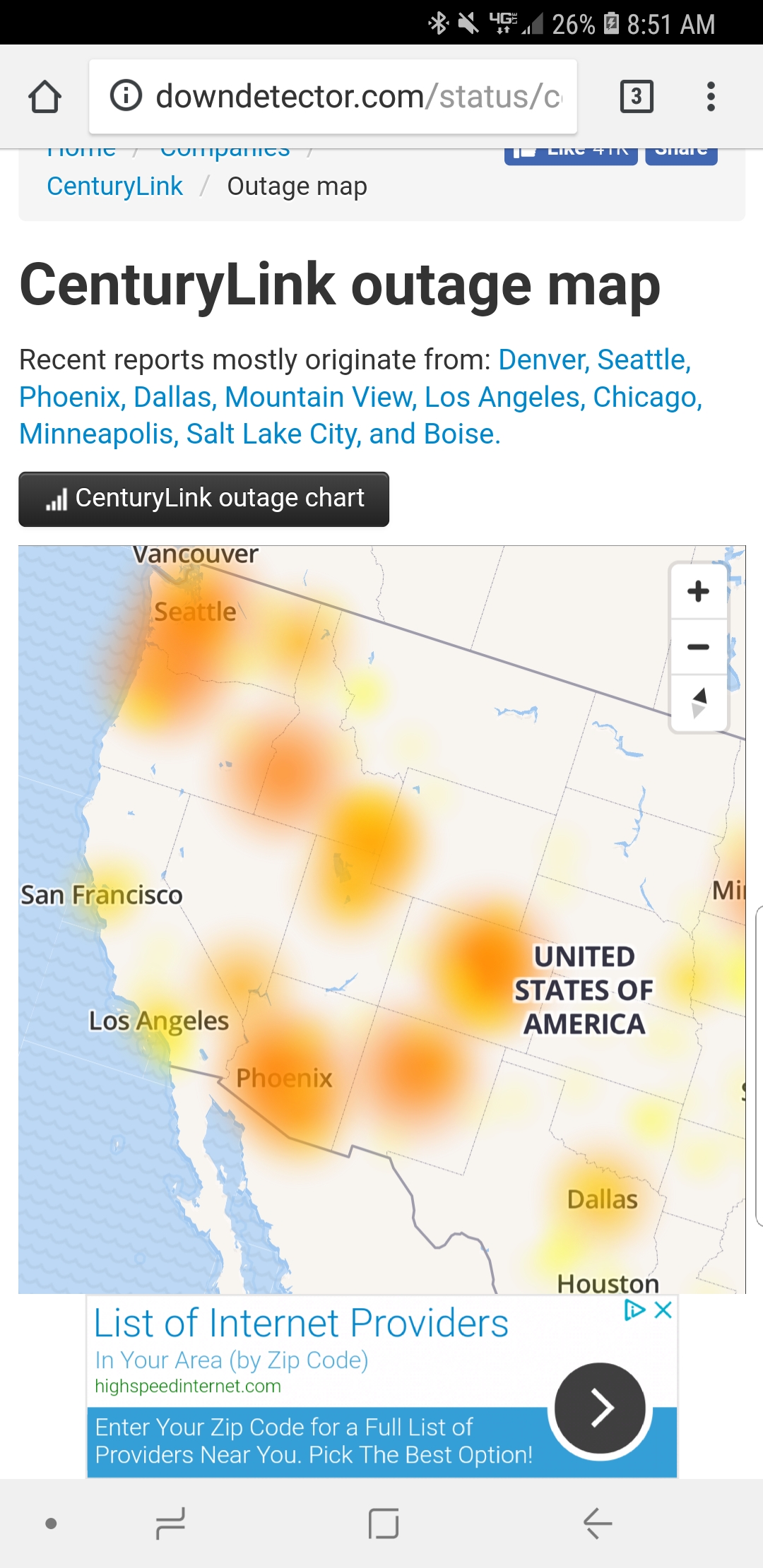The width and height of the screenshot is (763, 1568).
Task: View reports from Dallas
Action: pos(174,398)
